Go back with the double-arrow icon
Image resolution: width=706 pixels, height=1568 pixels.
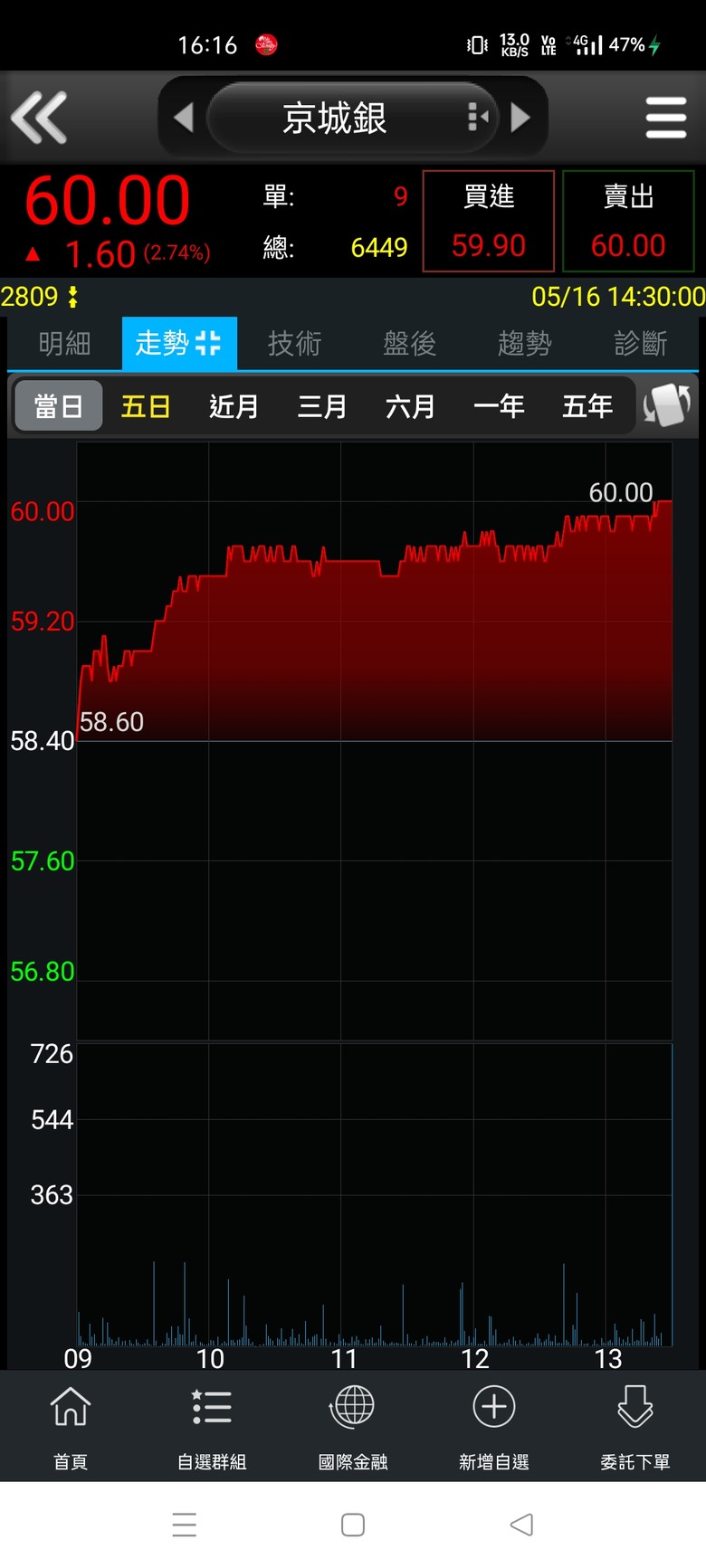39,118
